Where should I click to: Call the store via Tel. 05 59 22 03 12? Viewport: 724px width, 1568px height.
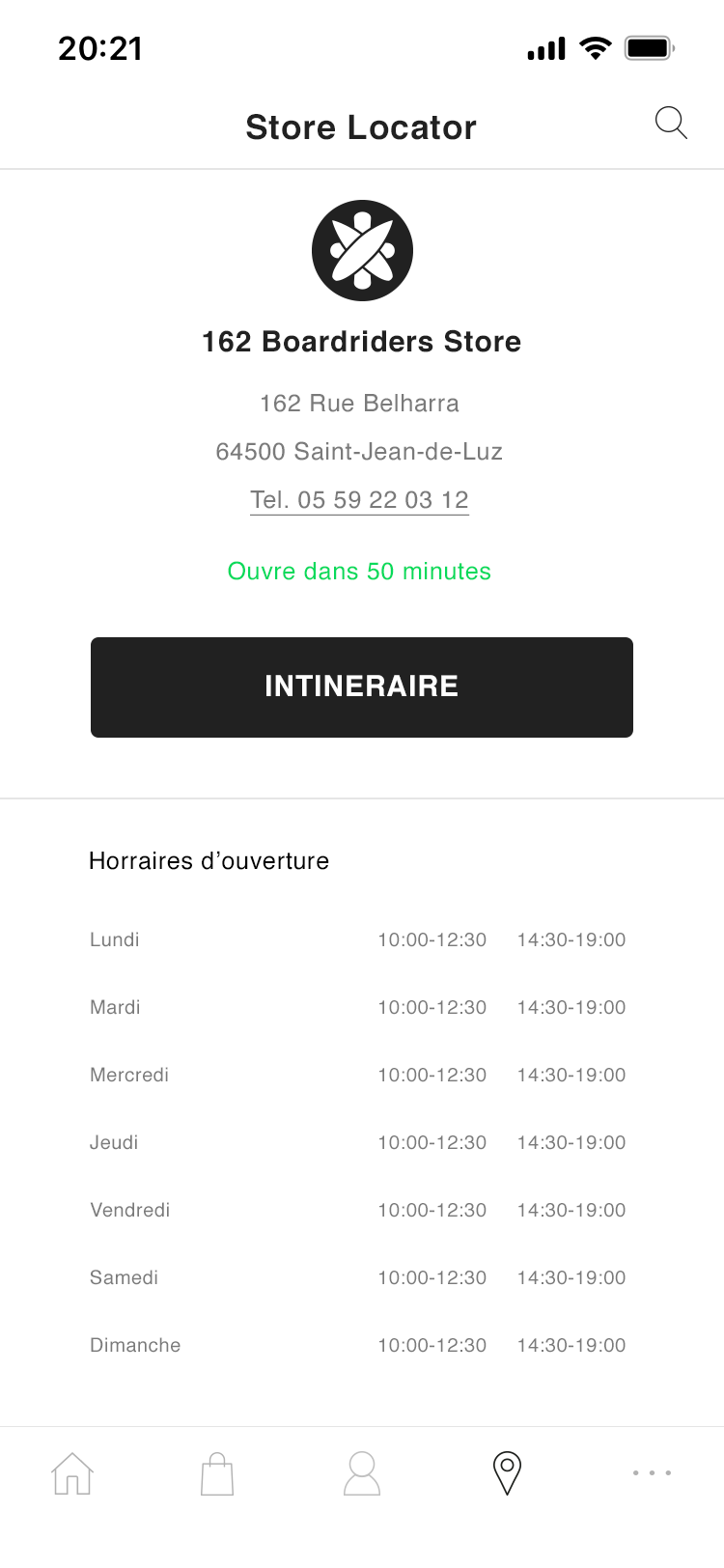(359, 499)
